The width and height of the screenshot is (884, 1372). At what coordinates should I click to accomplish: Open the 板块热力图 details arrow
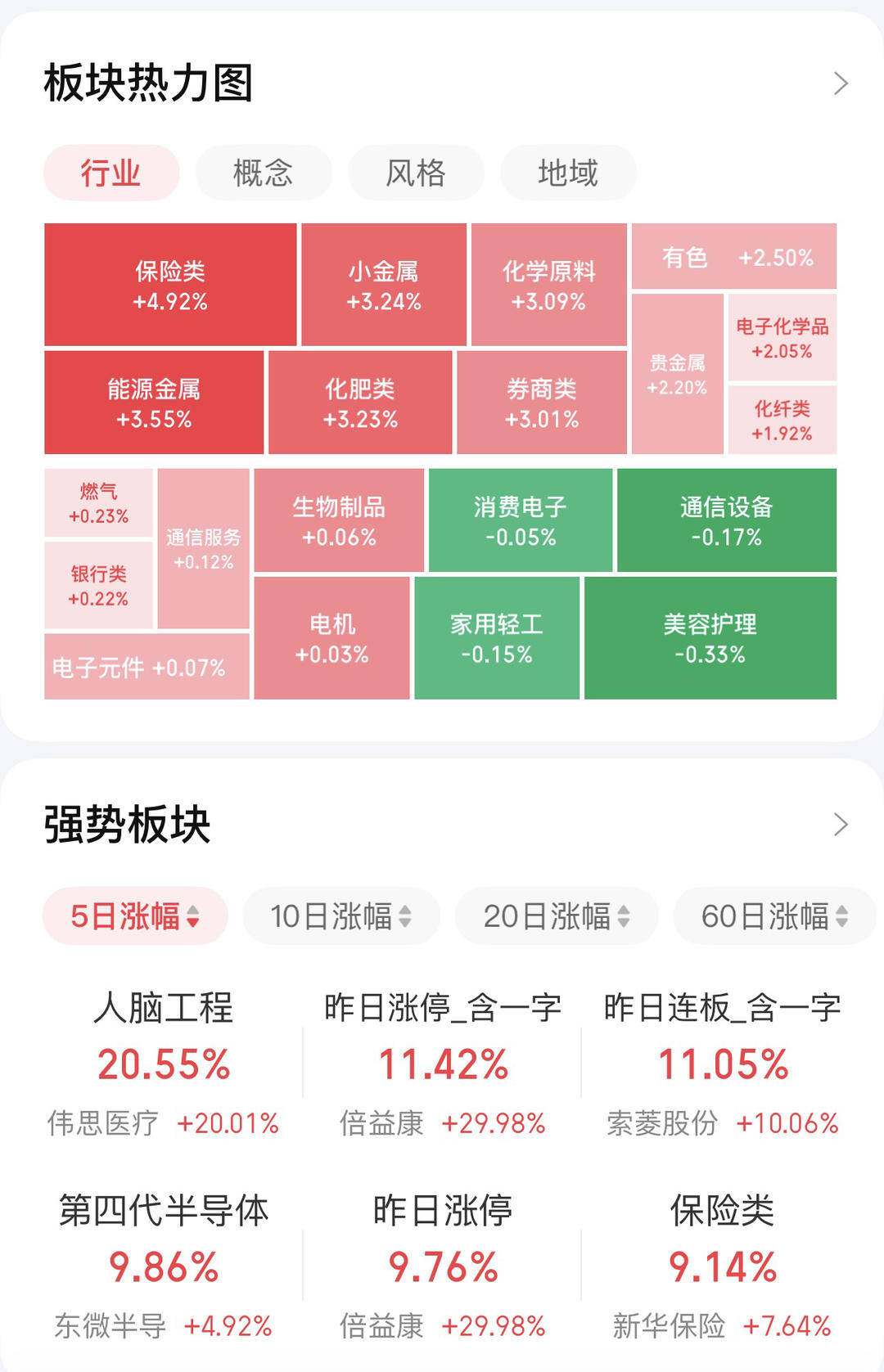(x=840, y=83)
